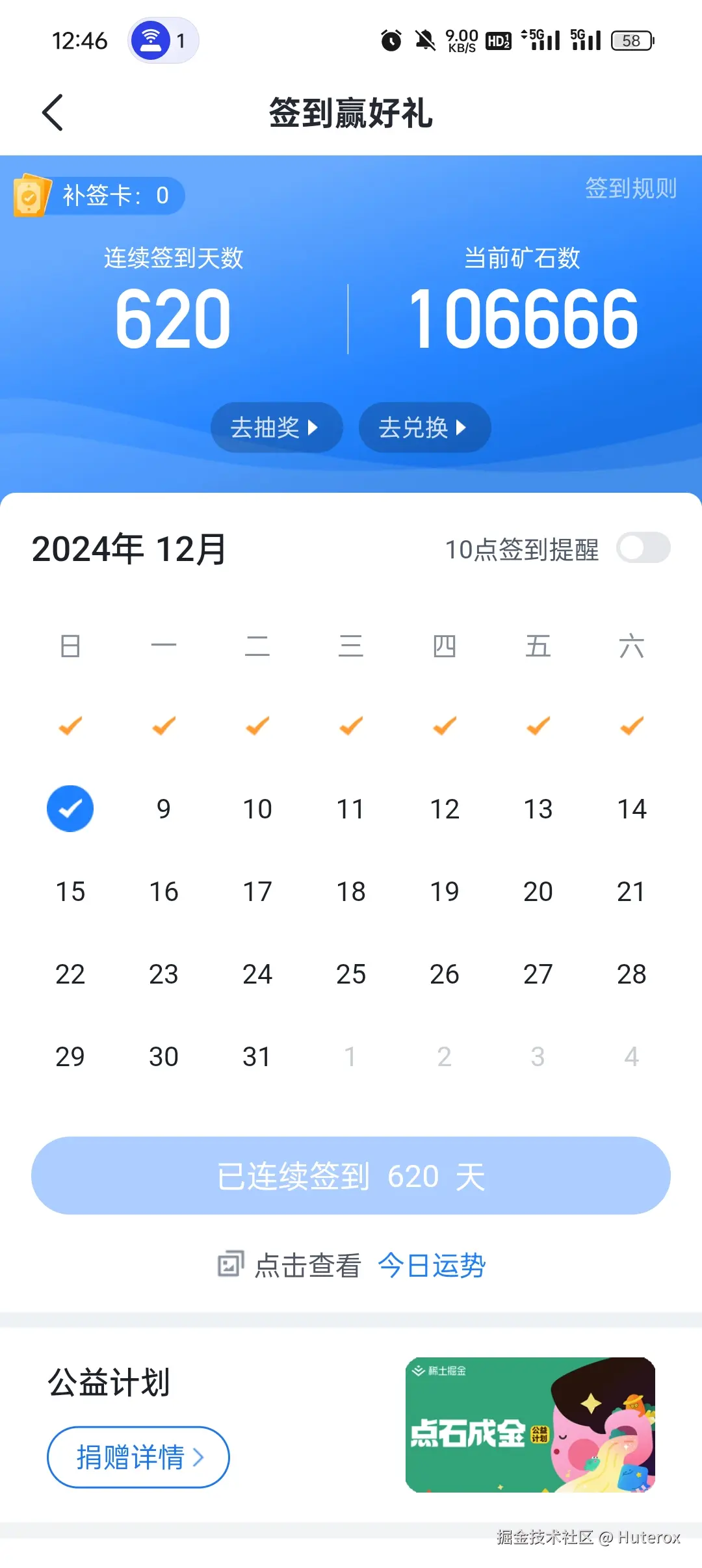This screenshot has height=1568, width=702.
Task: Tap the battery indicator showing 58
Action: pyautogui.click(x=629, y=40)
